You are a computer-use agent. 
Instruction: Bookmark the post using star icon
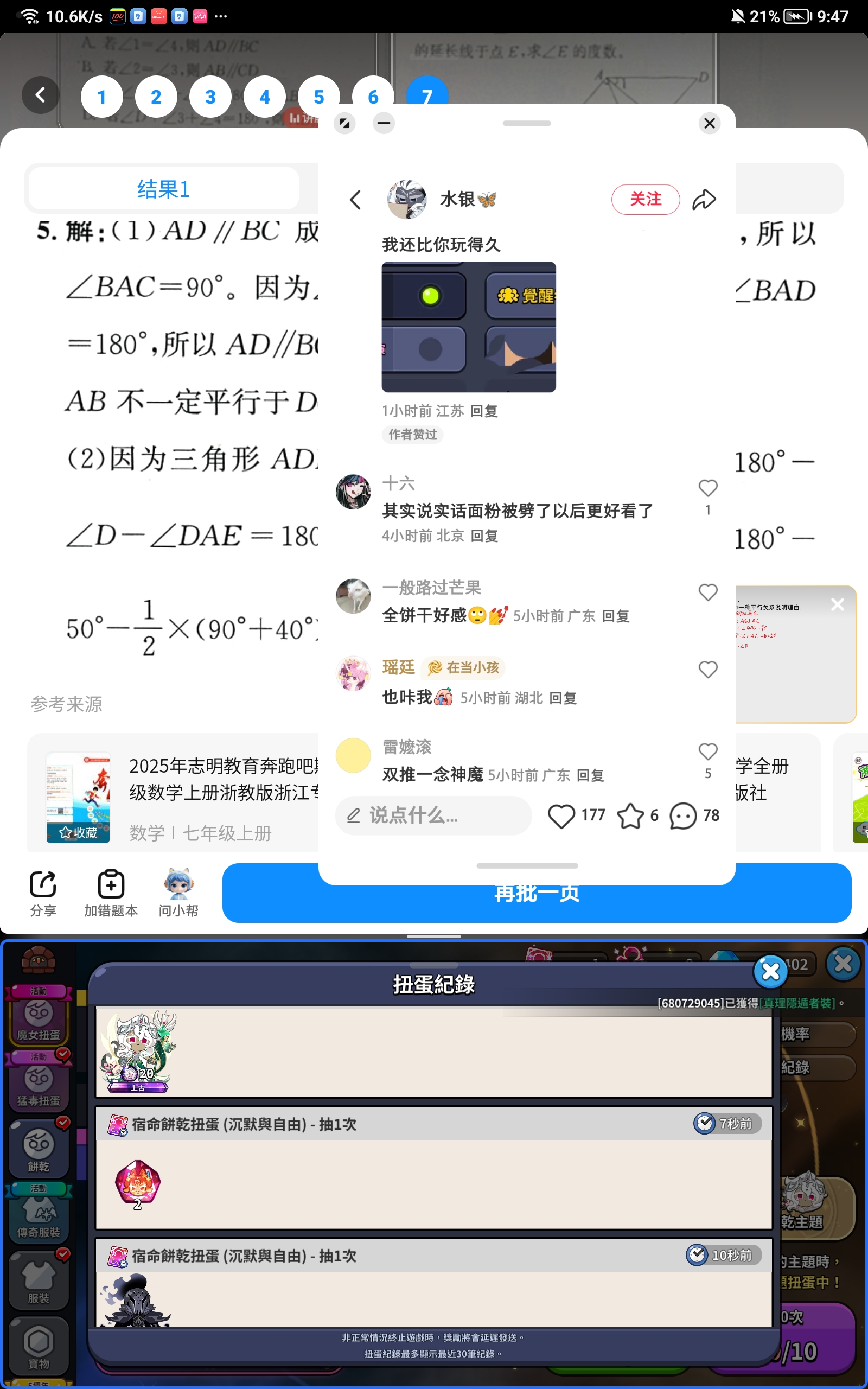click(x=630, y=815)
